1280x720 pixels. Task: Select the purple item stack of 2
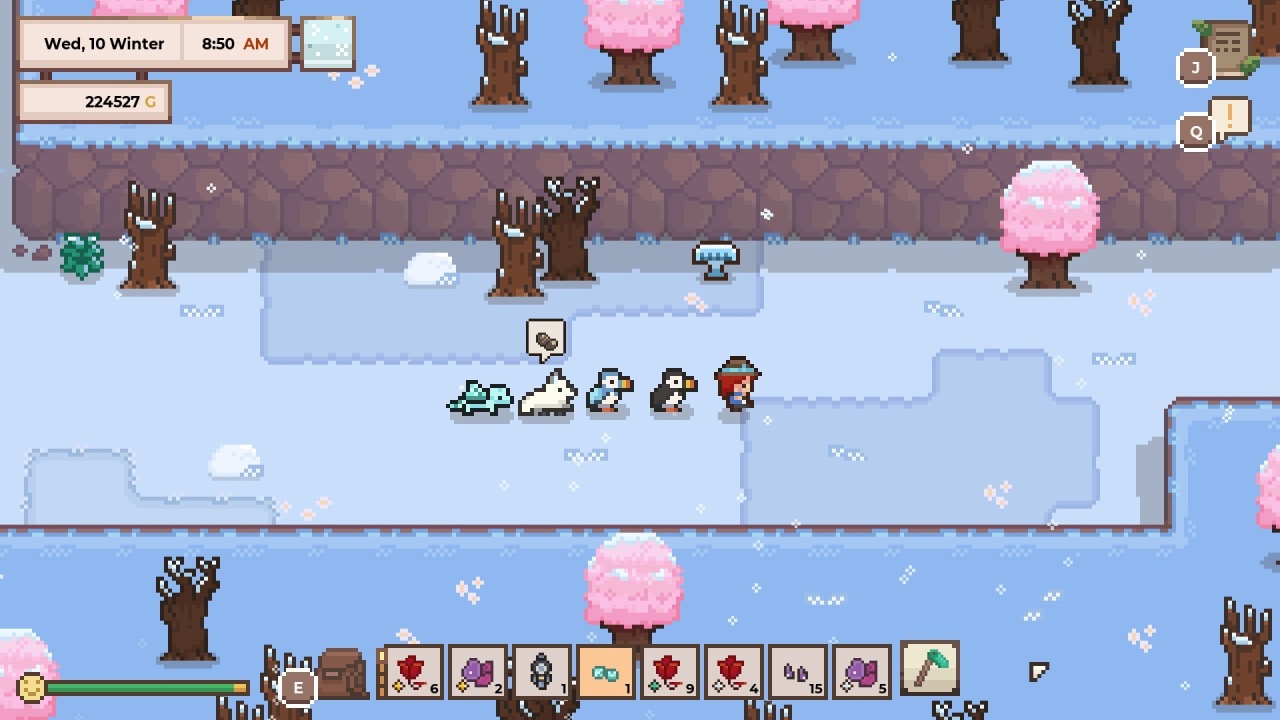click(478, 672)
